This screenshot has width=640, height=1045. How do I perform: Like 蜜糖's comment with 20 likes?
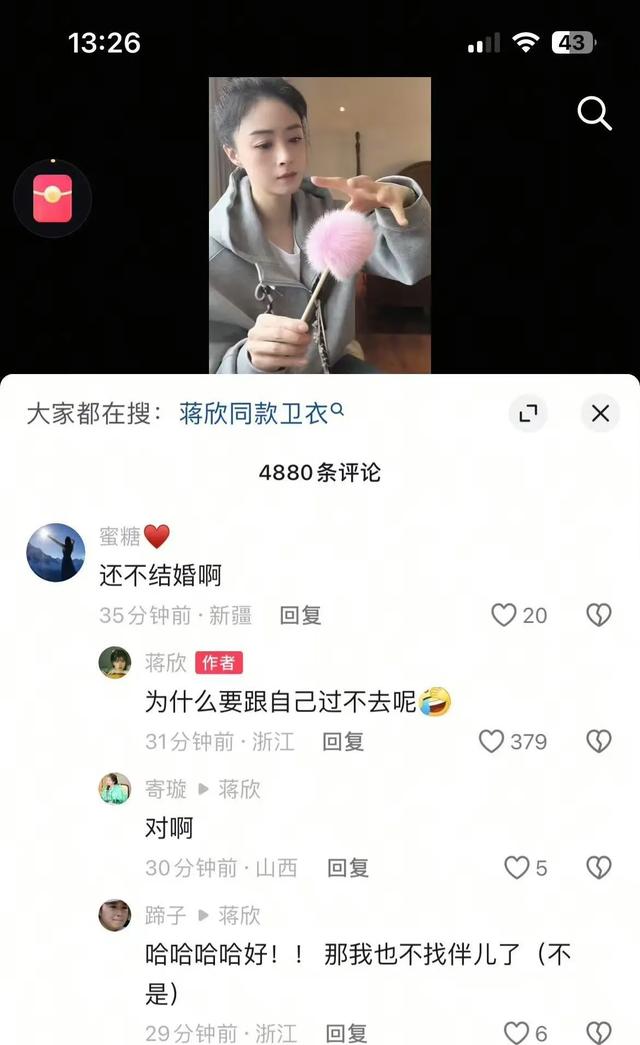pos(504,615)
